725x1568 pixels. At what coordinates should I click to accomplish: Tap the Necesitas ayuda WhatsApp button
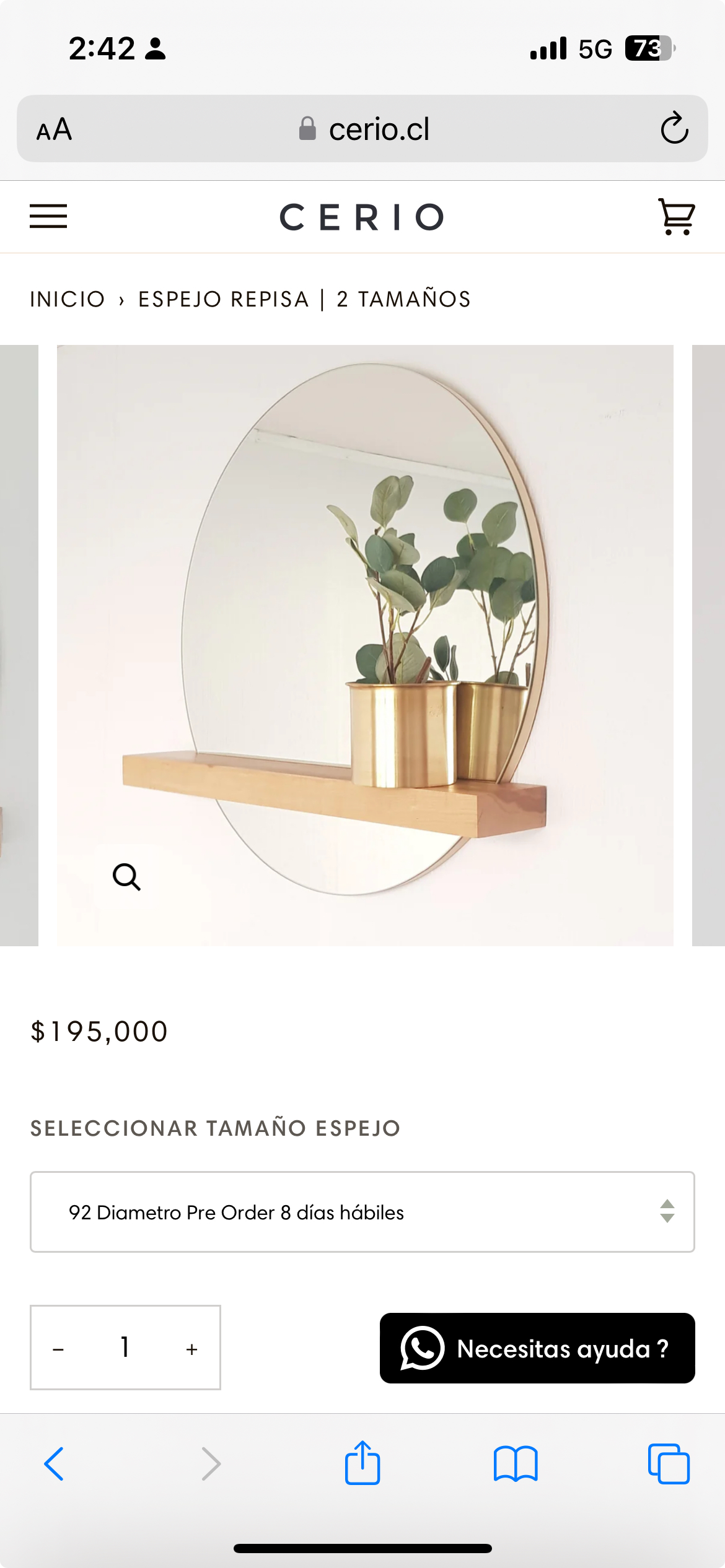[537, 1348]
